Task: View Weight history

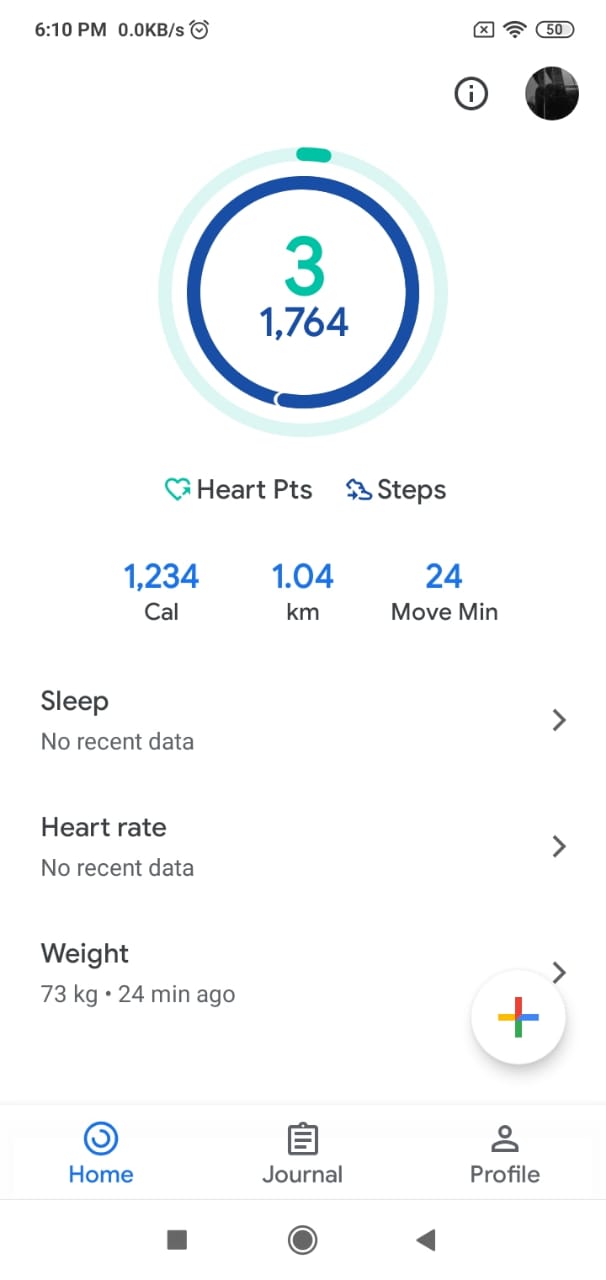Action: coord(303,973)
